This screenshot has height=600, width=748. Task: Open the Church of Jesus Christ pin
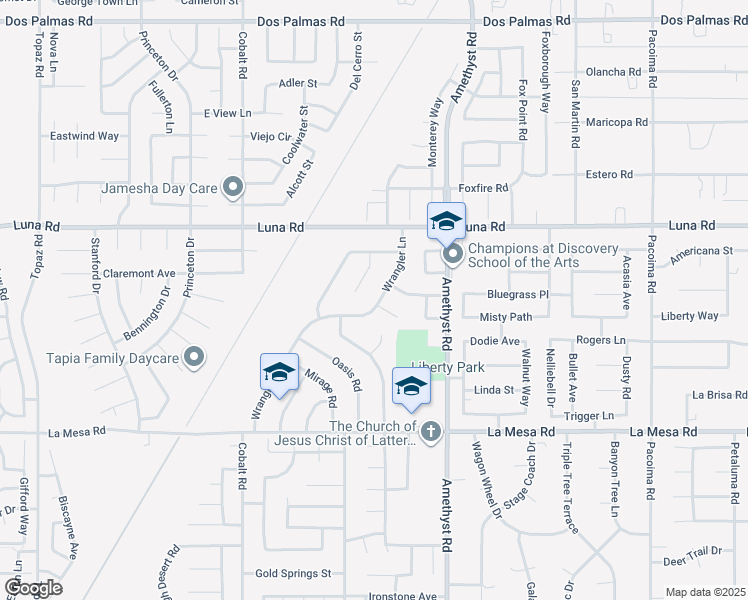[x=431, y=434]
